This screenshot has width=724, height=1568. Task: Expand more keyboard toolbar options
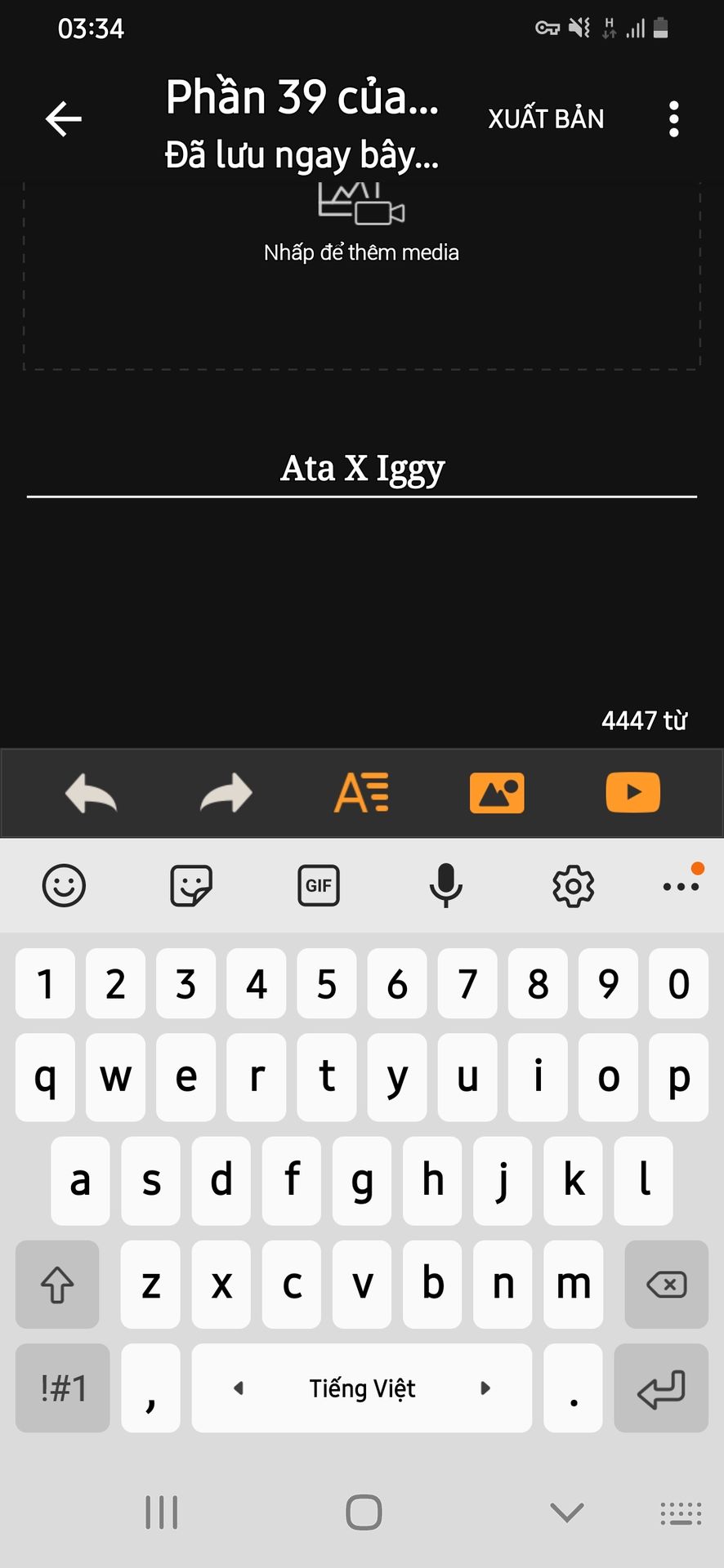(x=682, y=886)
